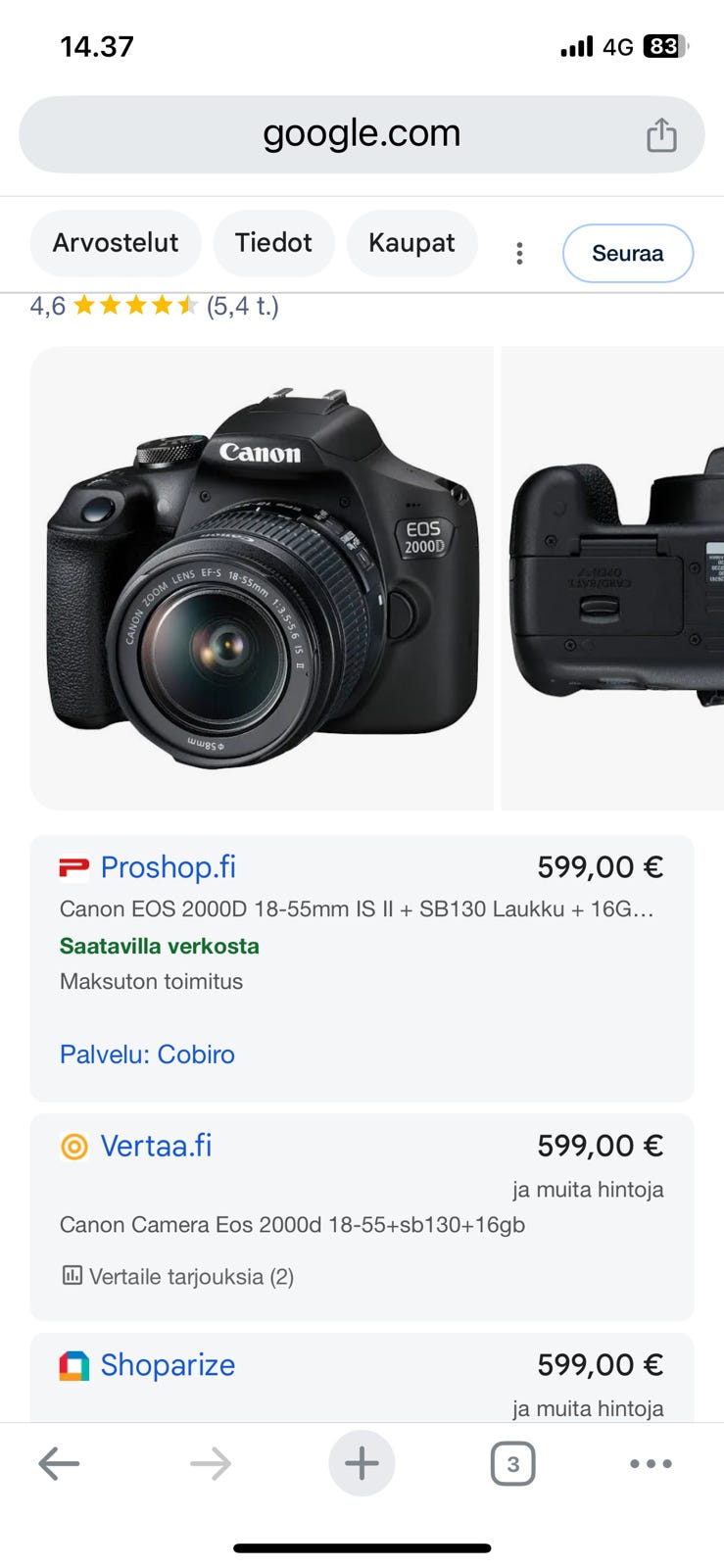Go back to the previous page
Screen dimensions: 724x1568
pos(59,1464)
